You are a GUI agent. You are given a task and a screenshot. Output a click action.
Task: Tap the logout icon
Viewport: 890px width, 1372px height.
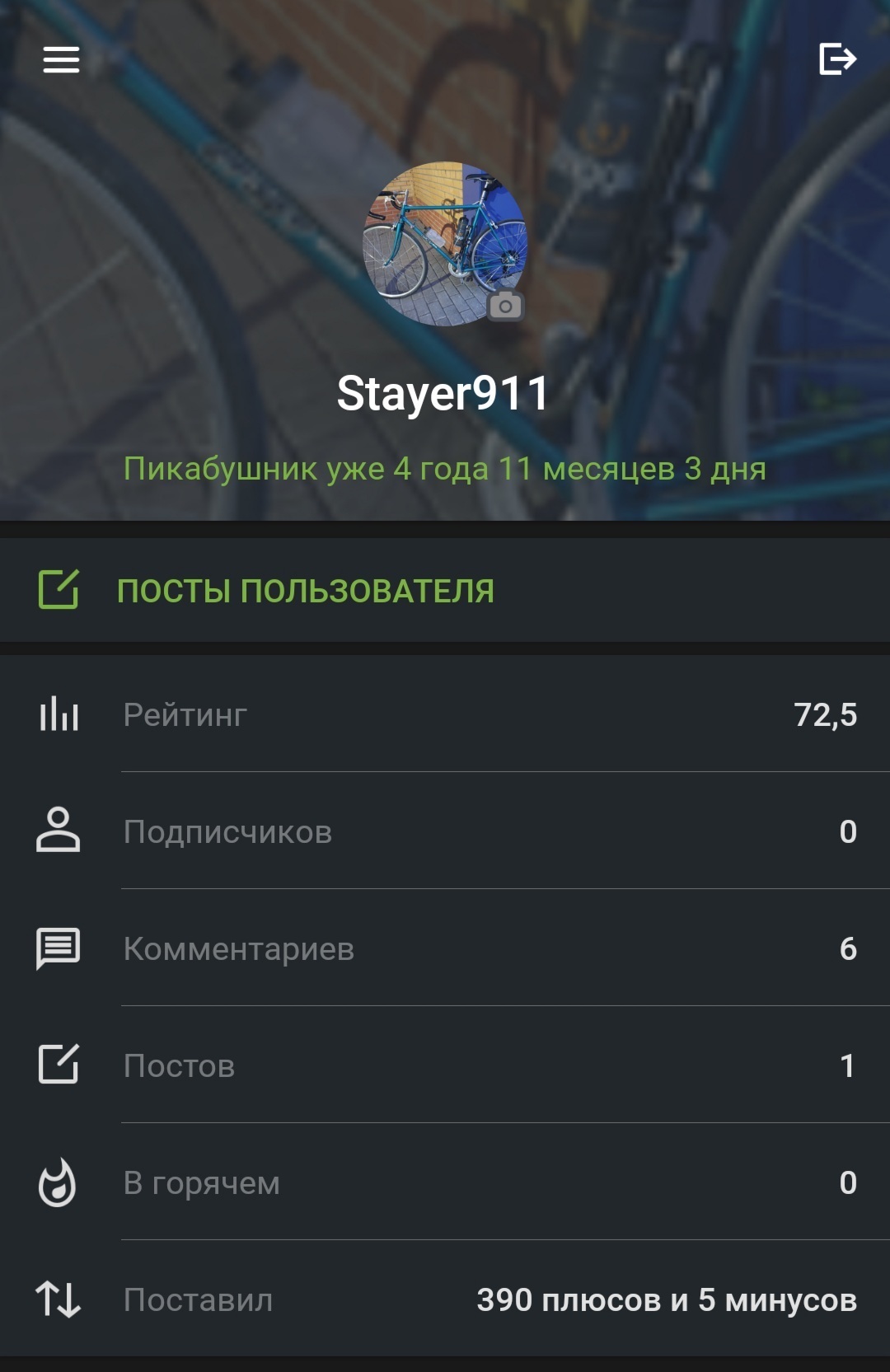point(837,59)
